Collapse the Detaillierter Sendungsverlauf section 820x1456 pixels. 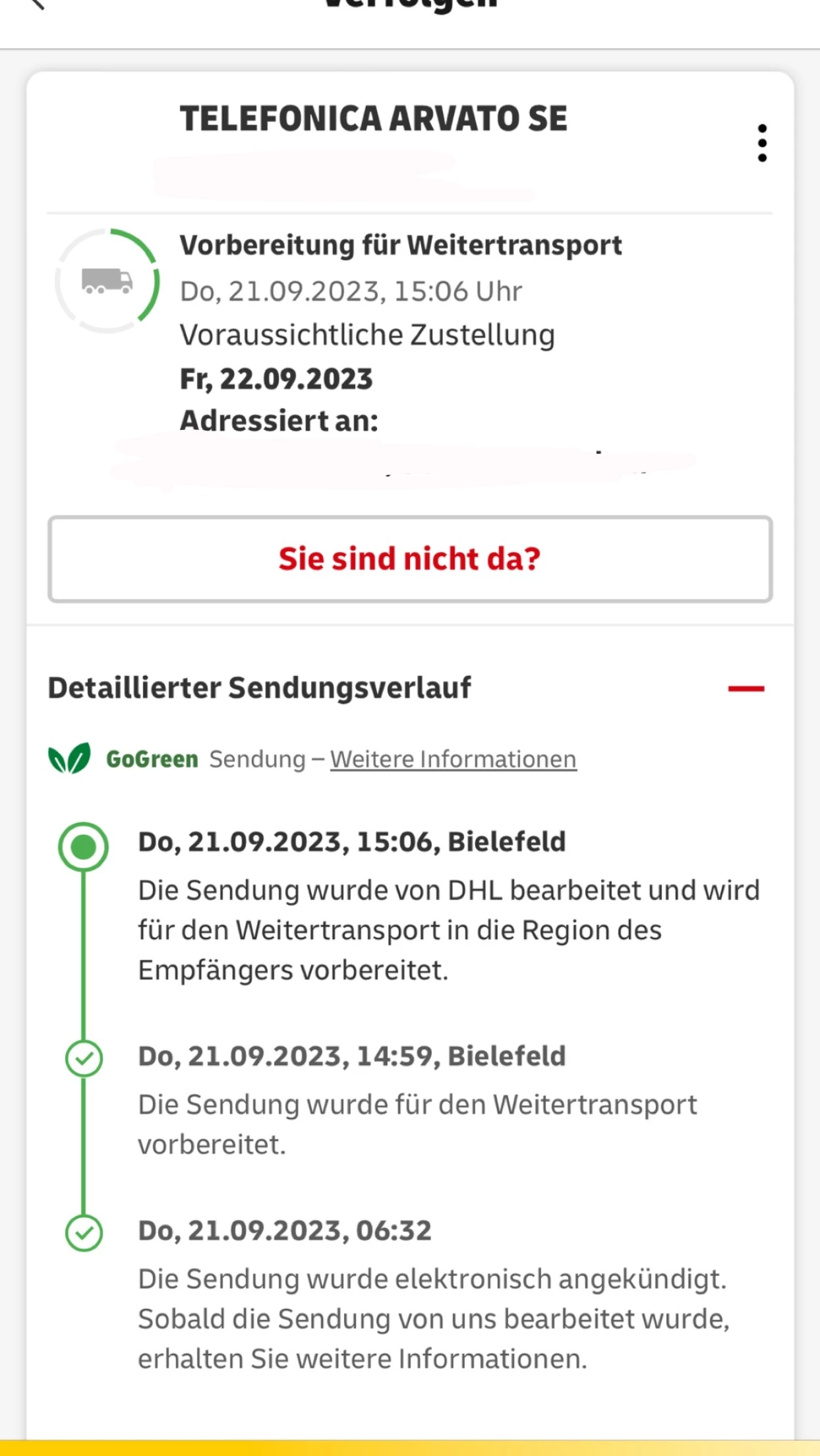tap(746, 688)
